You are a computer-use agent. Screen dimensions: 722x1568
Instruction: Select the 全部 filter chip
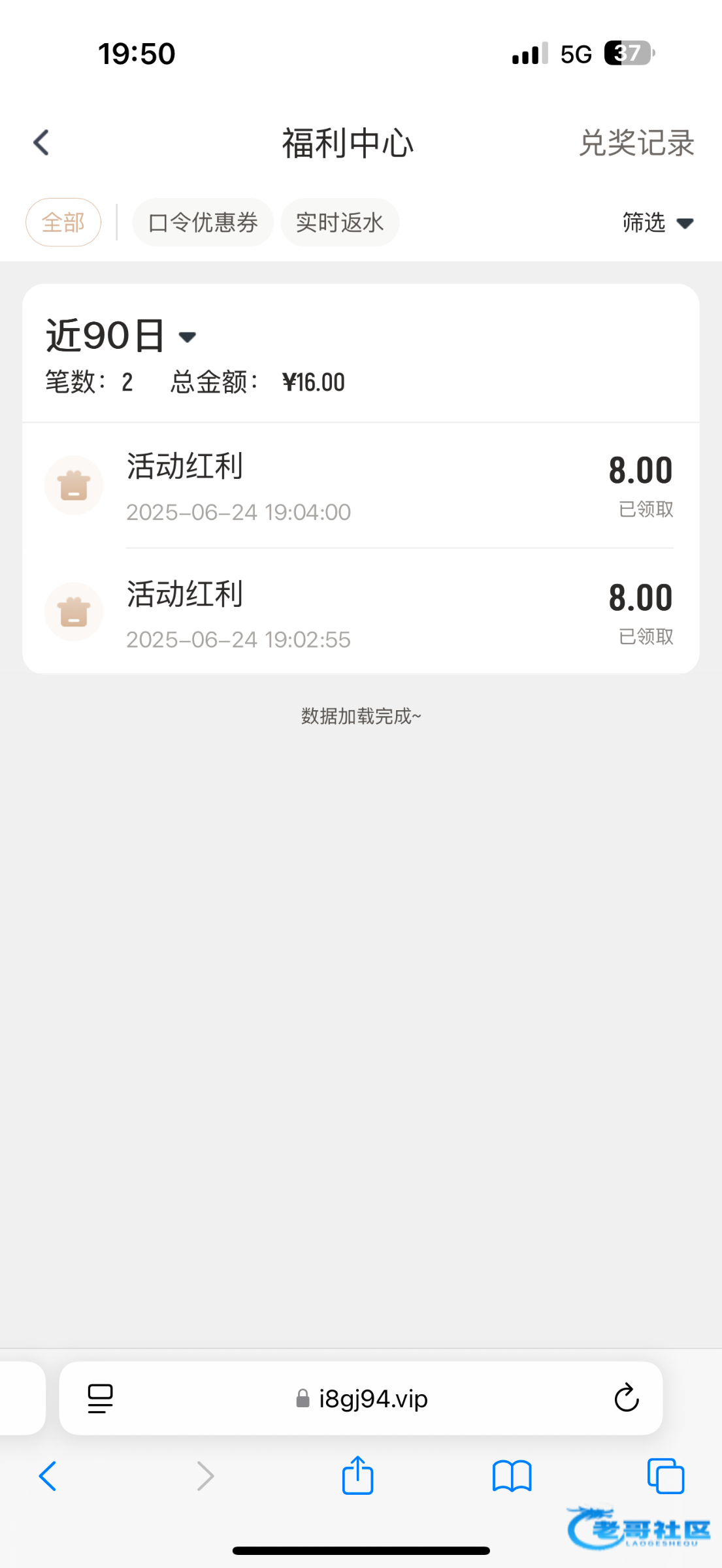tap(63, 222)
